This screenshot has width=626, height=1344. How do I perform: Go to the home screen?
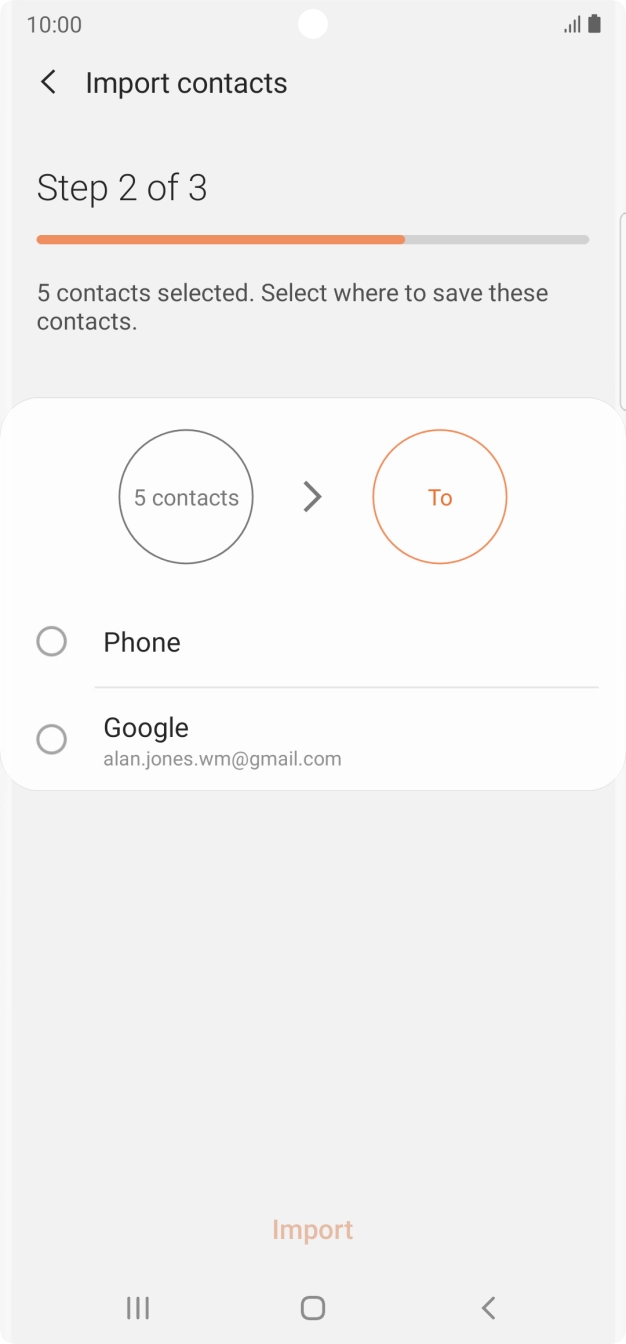pyautogui.click(x=313, y=1307)
